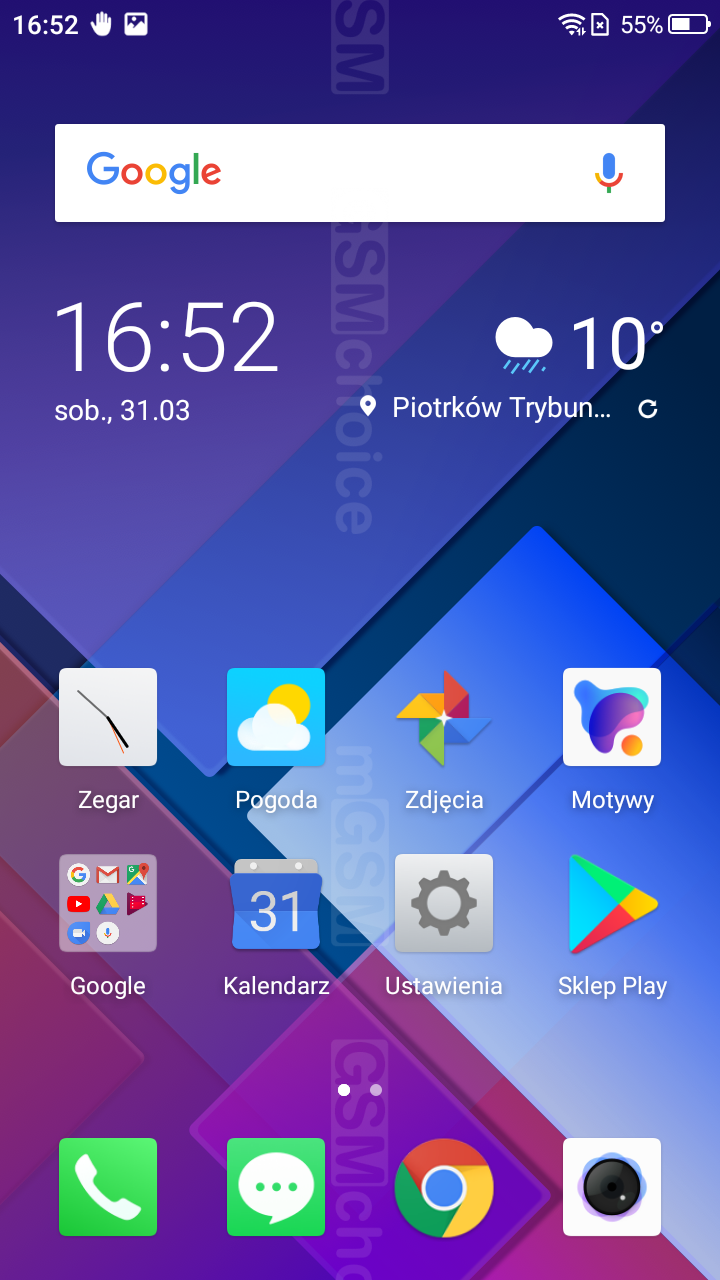720x1280 pixels.
Task: Open the camera app in the dock
Action: 612,1187
